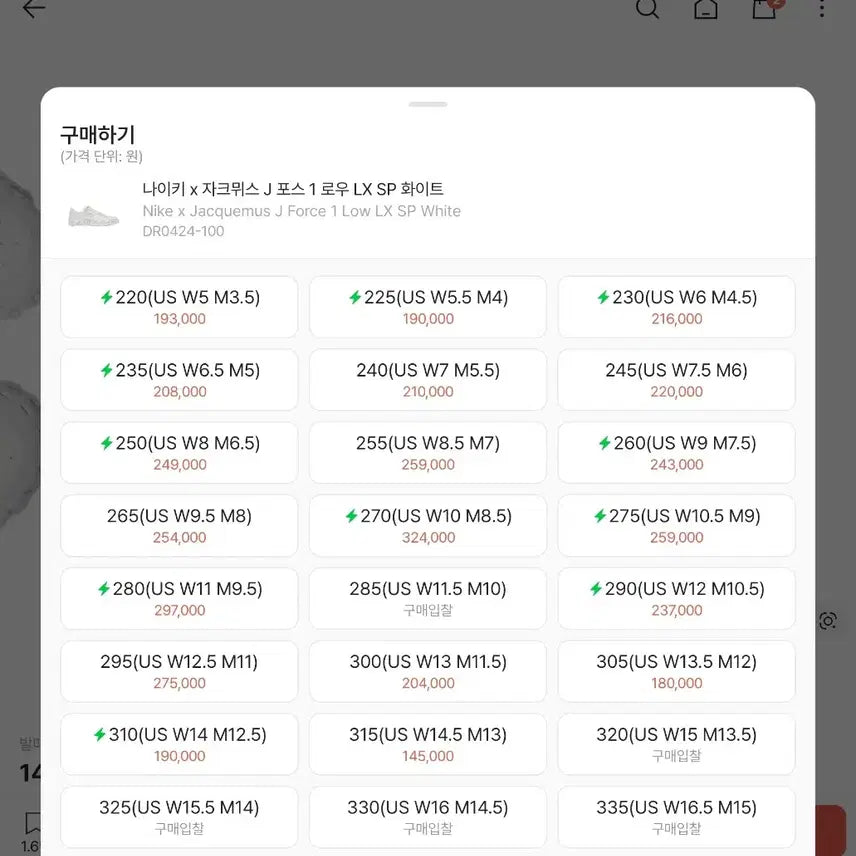Select size 240 priced 210,000
The height and width of the screenshot is (856, 856).
coord(428,380)
